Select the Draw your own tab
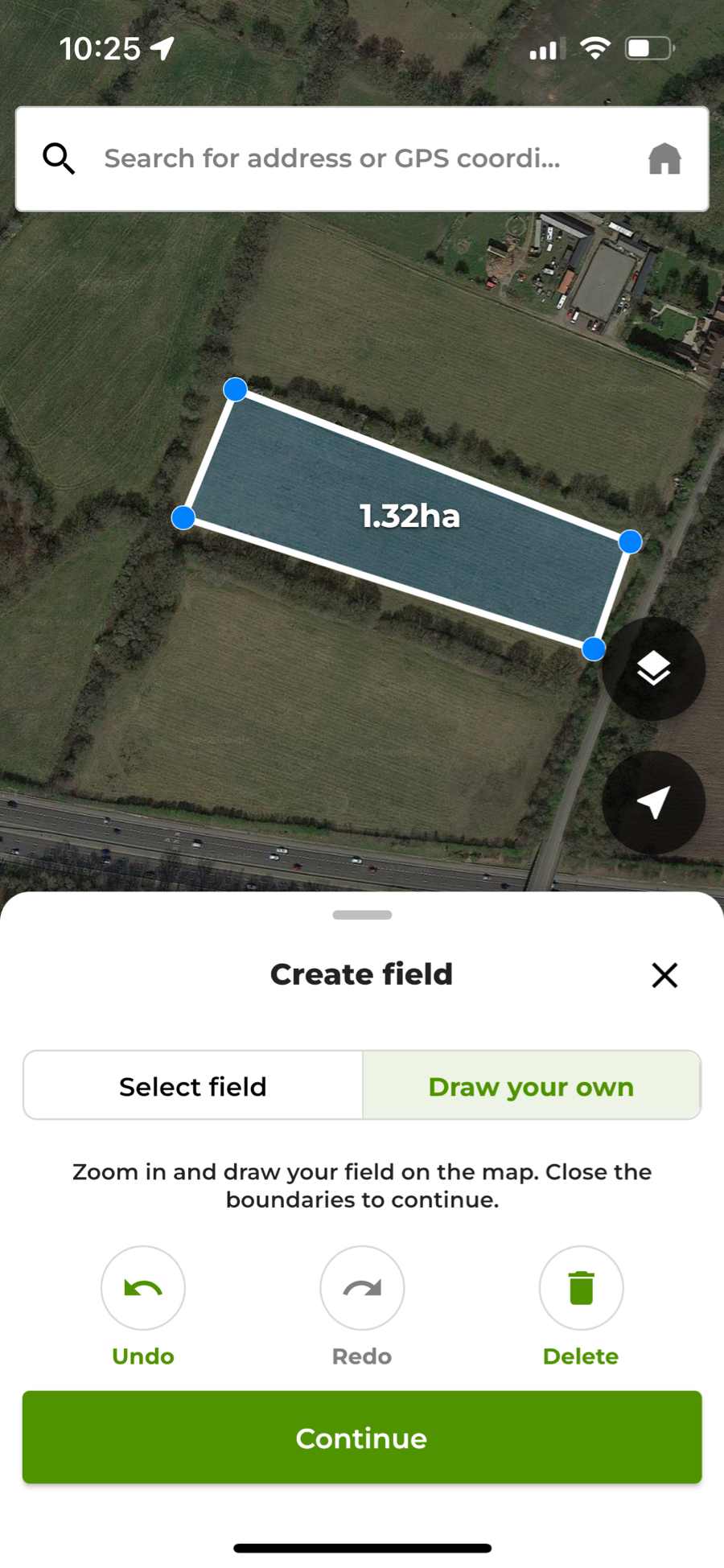The width and height of the screenshot is (724, 1568). coord(531,1086)
